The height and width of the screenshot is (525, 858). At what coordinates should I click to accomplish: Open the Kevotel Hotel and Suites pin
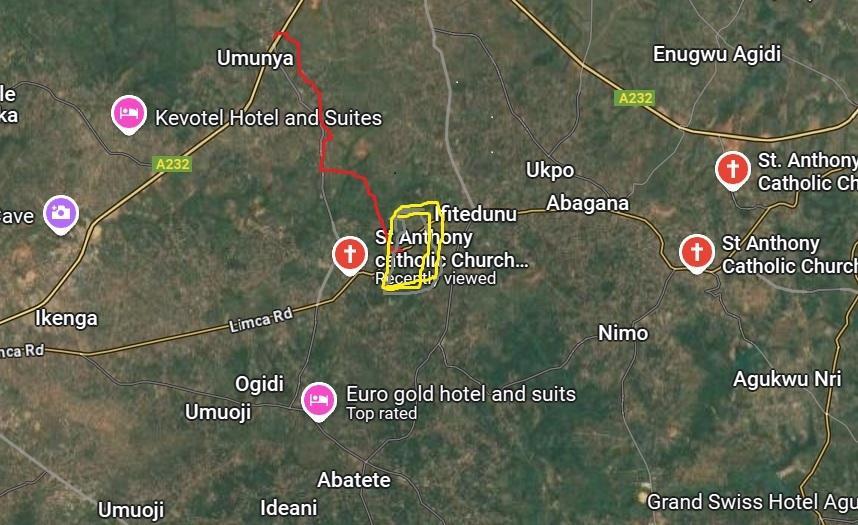point(129,114)
